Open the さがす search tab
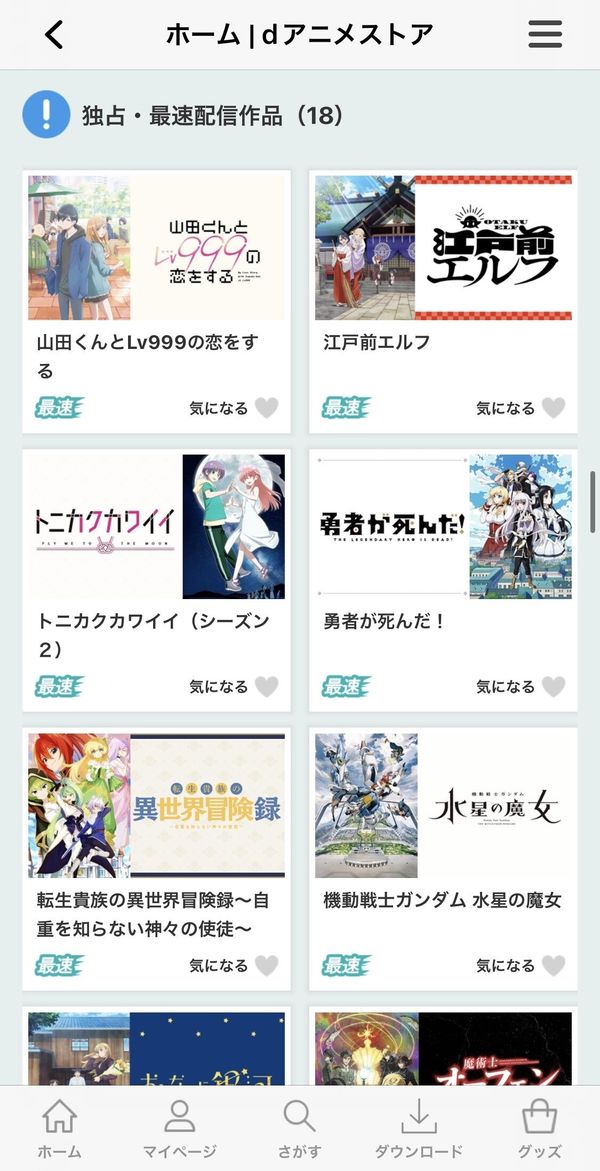 [300, 1128]
